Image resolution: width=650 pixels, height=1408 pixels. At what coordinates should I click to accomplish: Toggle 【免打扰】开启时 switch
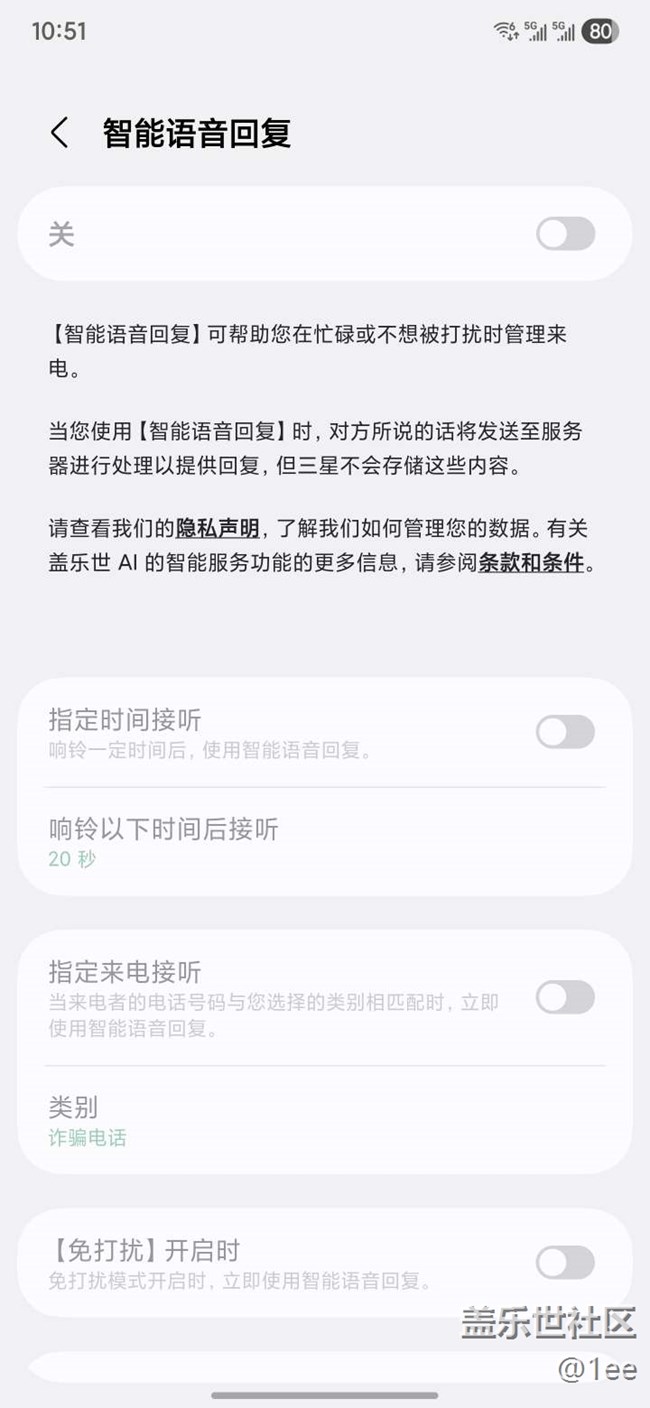[x=565, y=1262]
